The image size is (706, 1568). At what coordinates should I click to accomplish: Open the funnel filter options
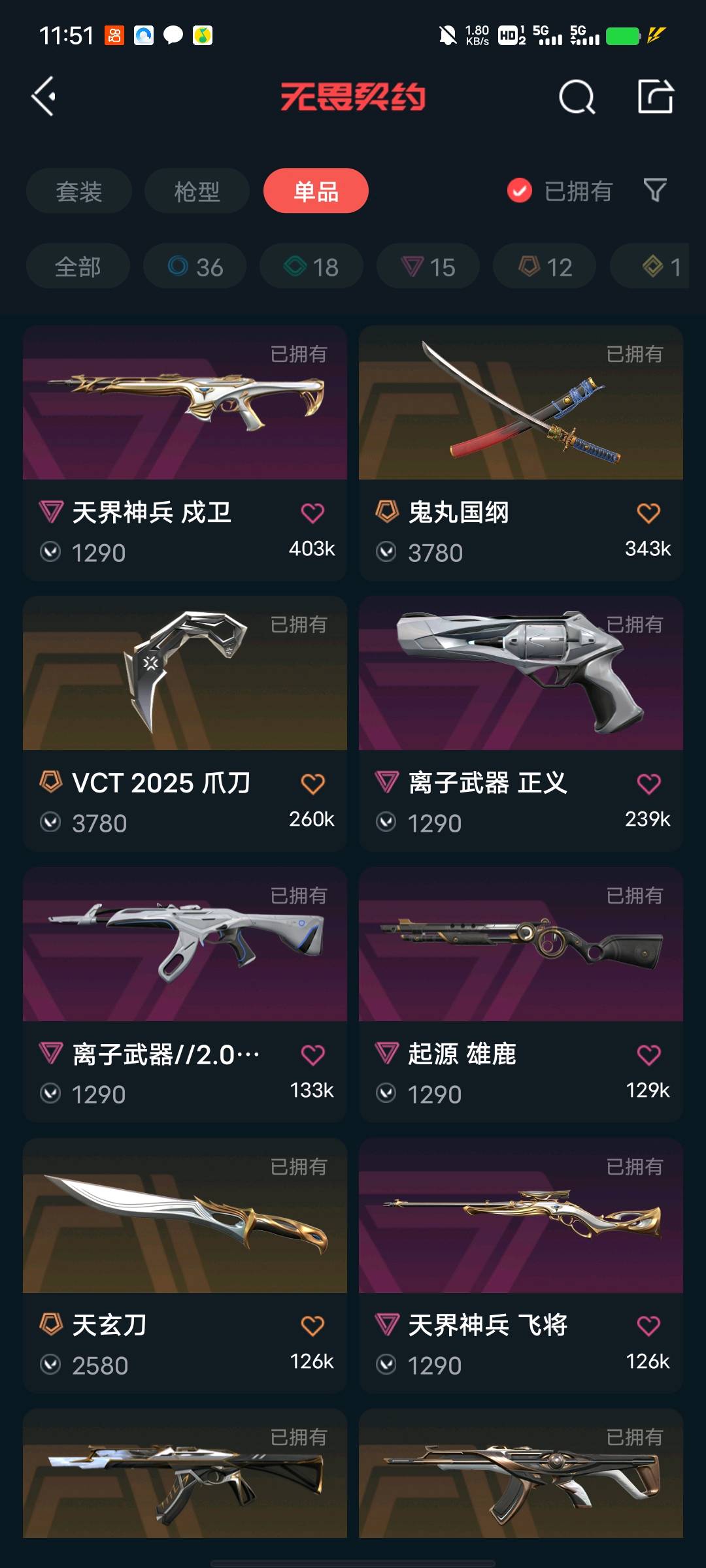[655, 191]
